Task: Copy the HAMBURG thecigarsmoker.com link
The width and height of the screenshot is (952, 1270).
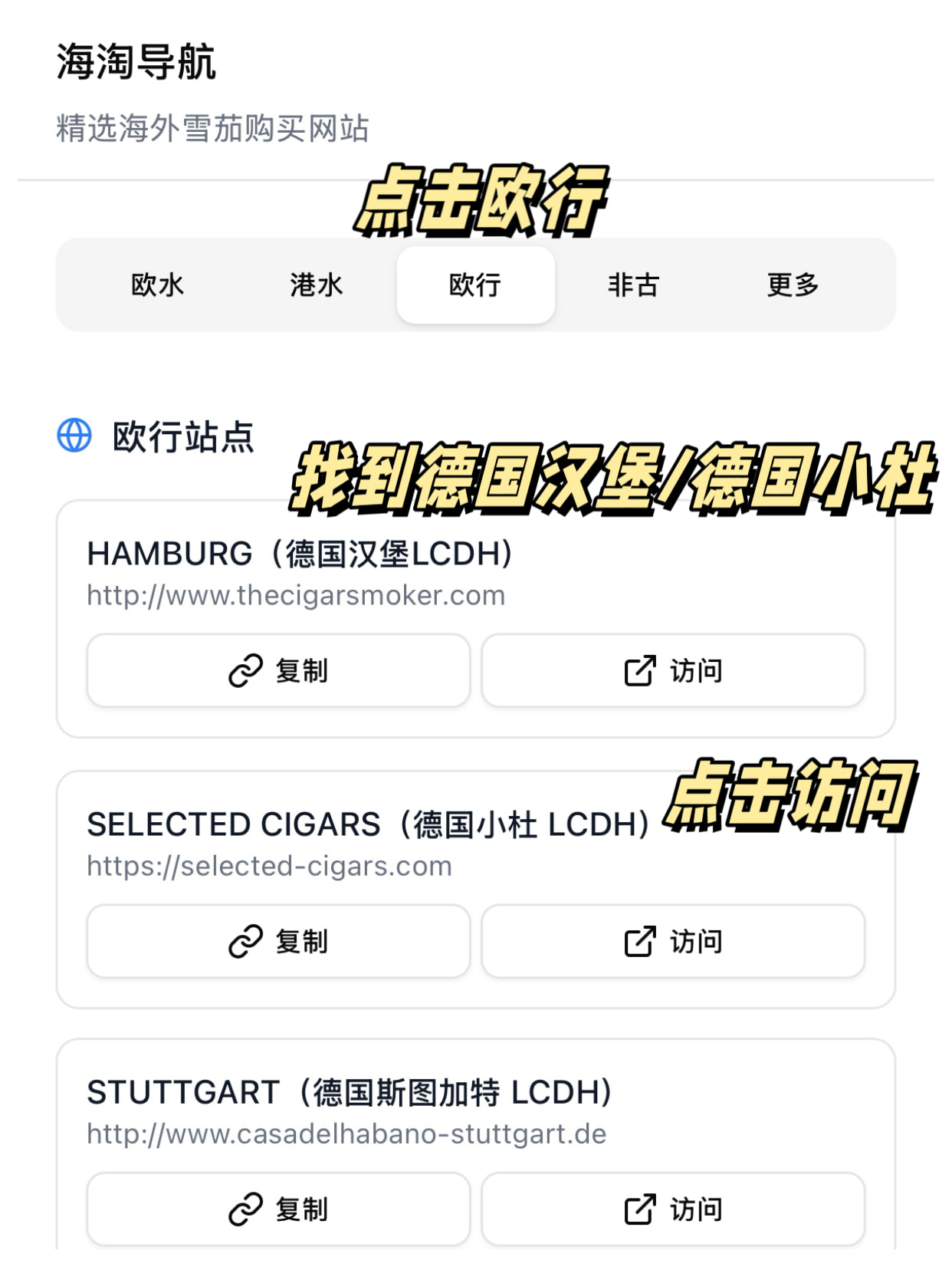Action: 278,671
